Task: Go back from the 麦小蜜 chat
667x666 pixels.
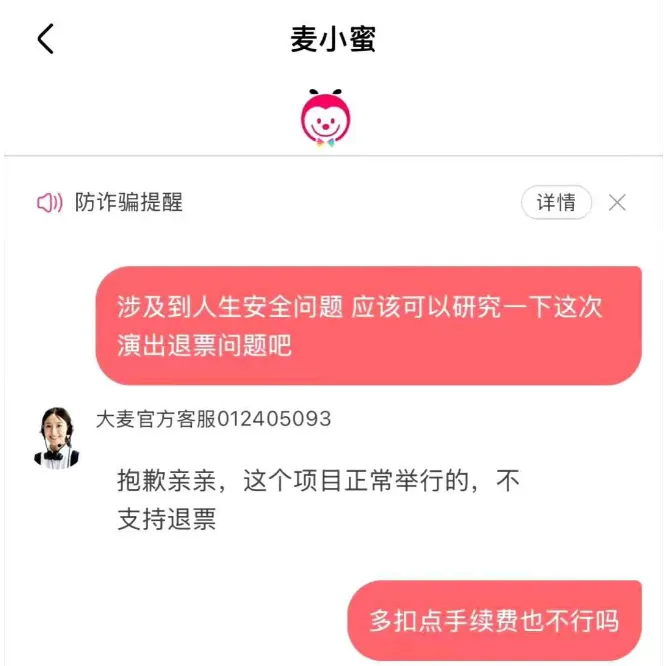Action: tap(45, 39)
